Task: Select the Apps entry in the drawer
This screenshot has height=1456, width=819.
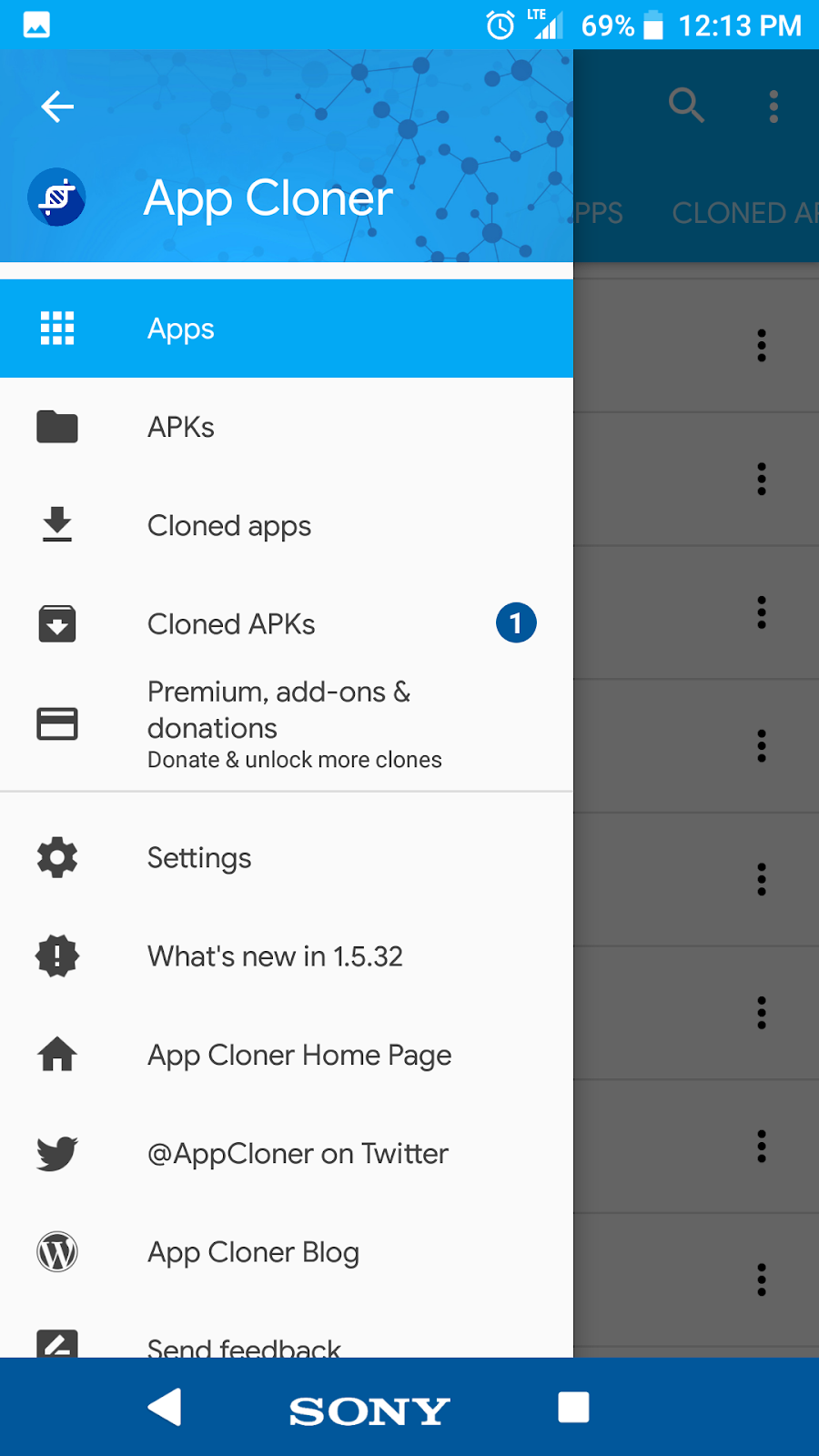Action: click(180, 329)
